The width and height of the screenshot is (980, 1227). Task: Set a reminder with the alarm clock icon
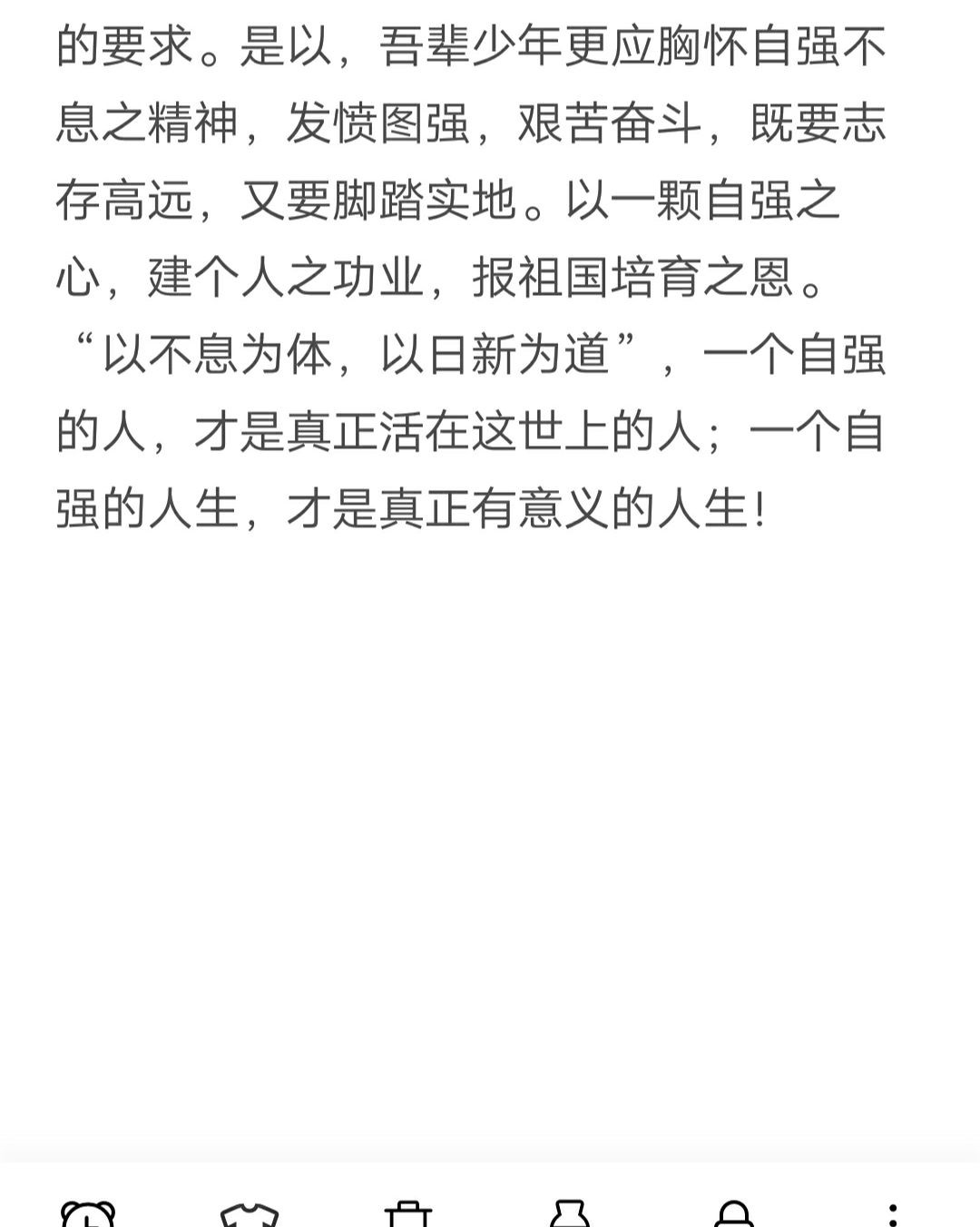tap(88, 1214)
